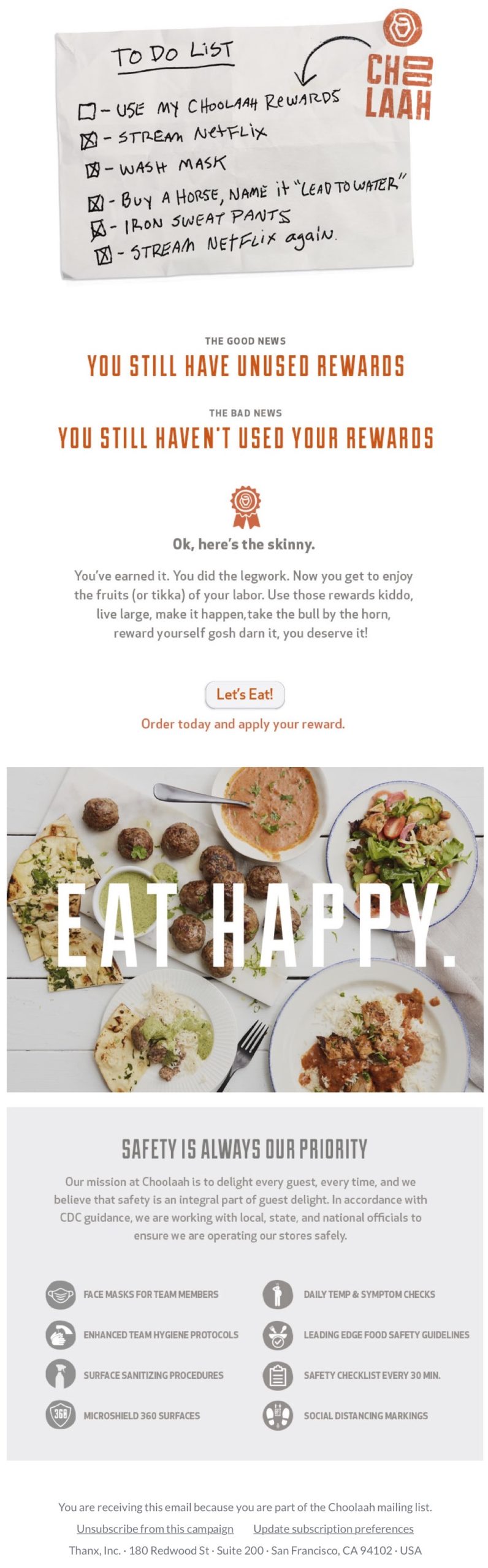The width and height of the screenshot is (488, 1568).
Task: Unsubscribe from this campaign
Action: (154, 1528)
